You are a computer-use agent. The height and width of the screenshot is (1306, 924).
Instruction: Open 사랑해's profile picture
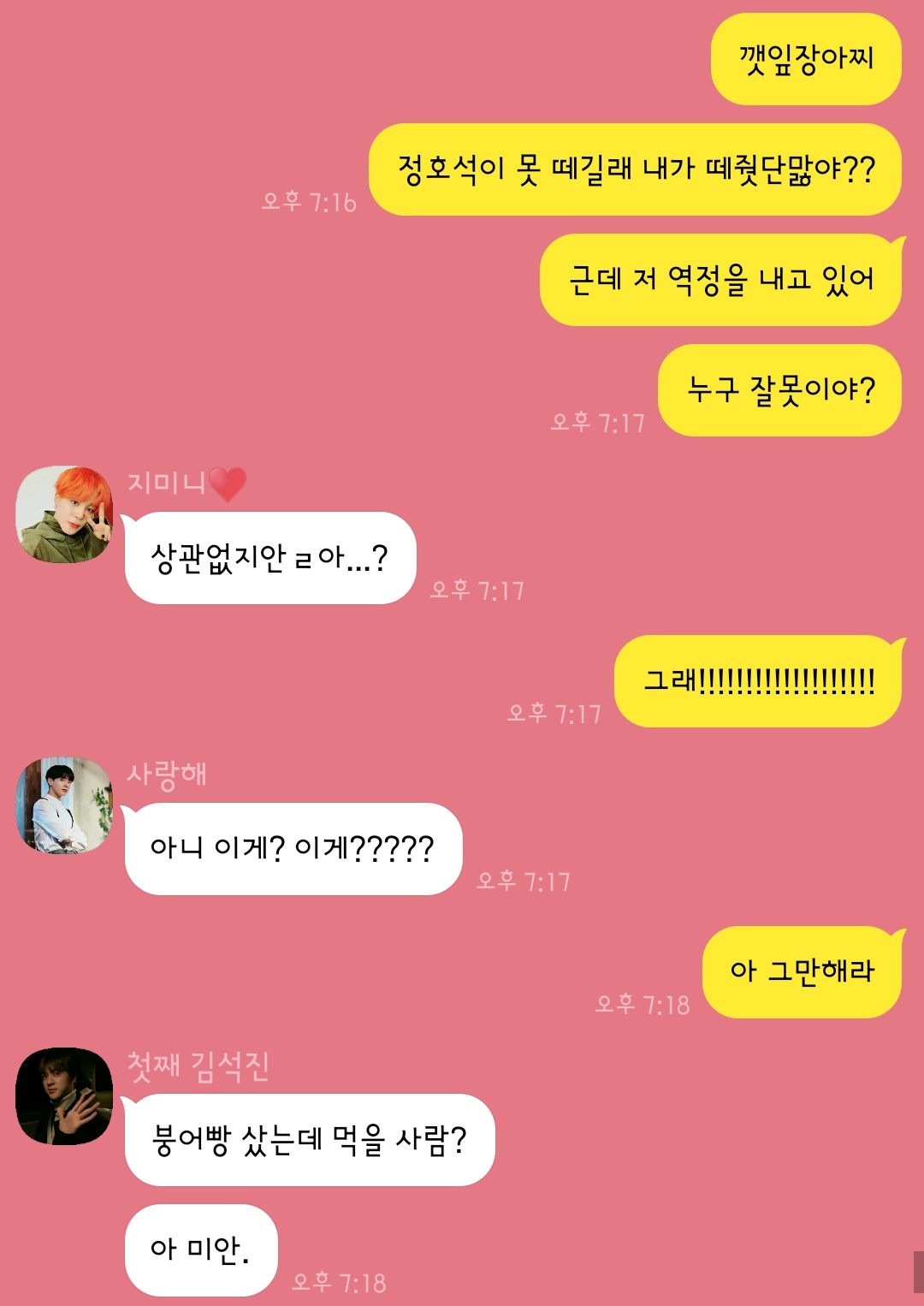(x=64, y=805)
